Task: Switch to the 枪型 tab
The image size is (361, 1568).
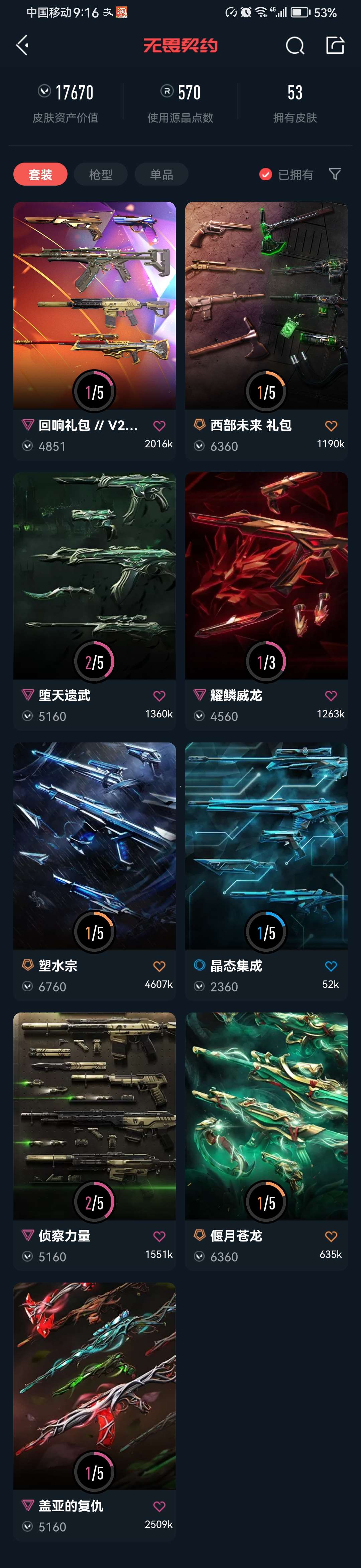Action: 101,175
